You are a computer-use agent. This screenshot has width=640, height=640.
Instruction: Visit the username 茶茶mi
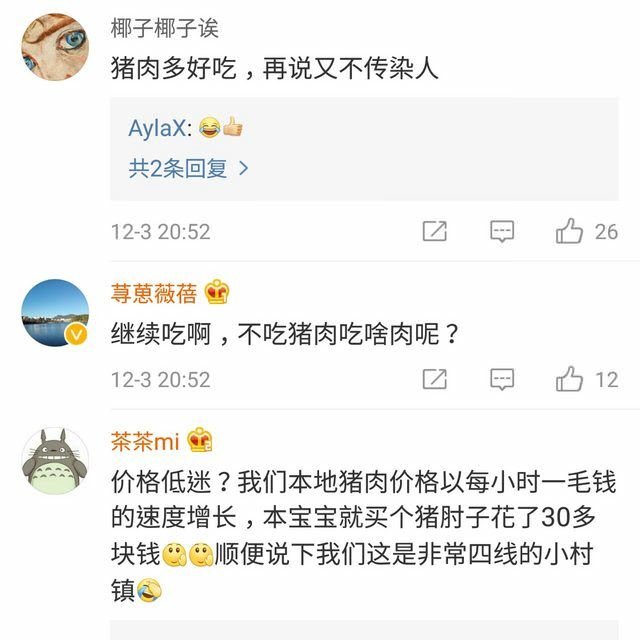[x=144, y=440]
